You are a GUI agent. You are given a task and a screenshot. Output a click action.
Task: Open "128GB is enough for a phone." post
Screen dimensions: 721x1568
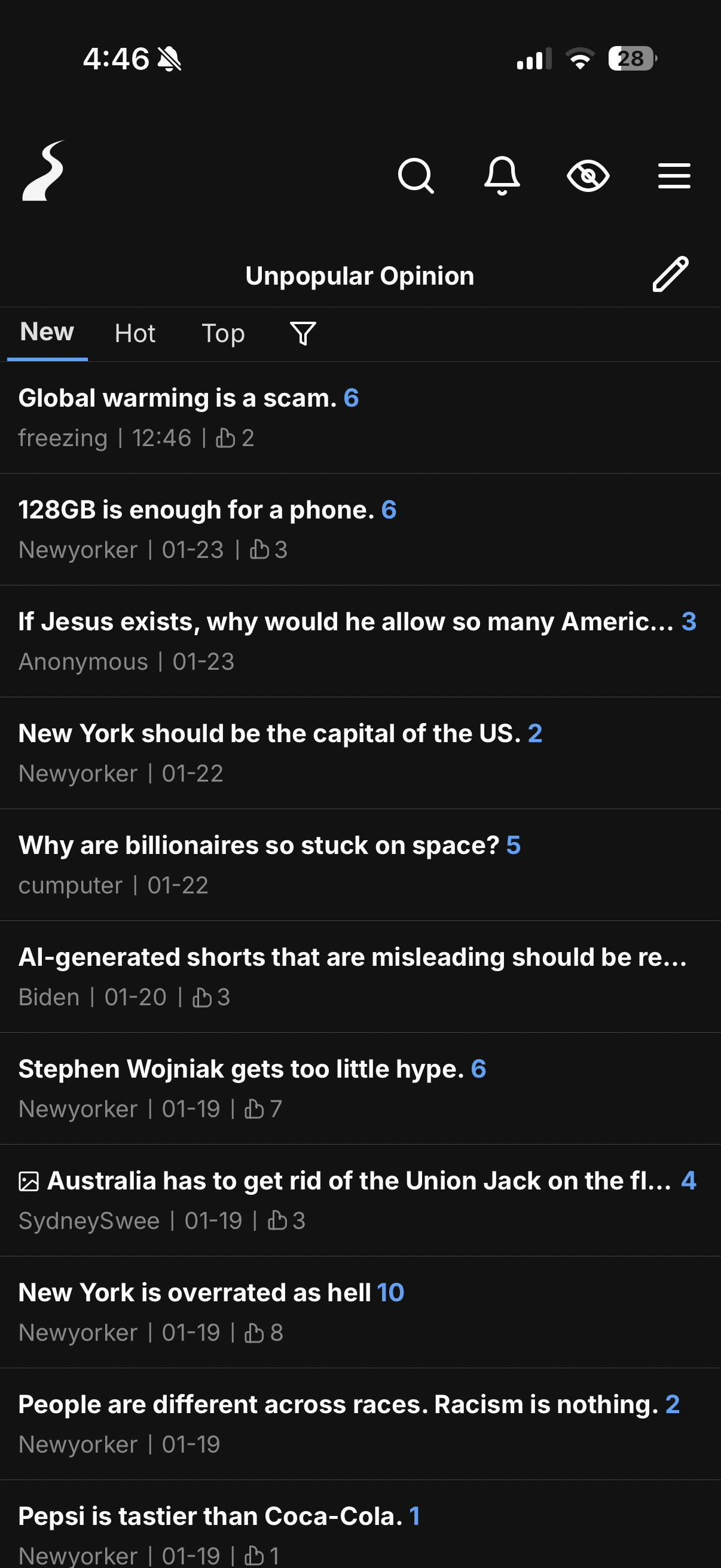click(x=196, y=510)
